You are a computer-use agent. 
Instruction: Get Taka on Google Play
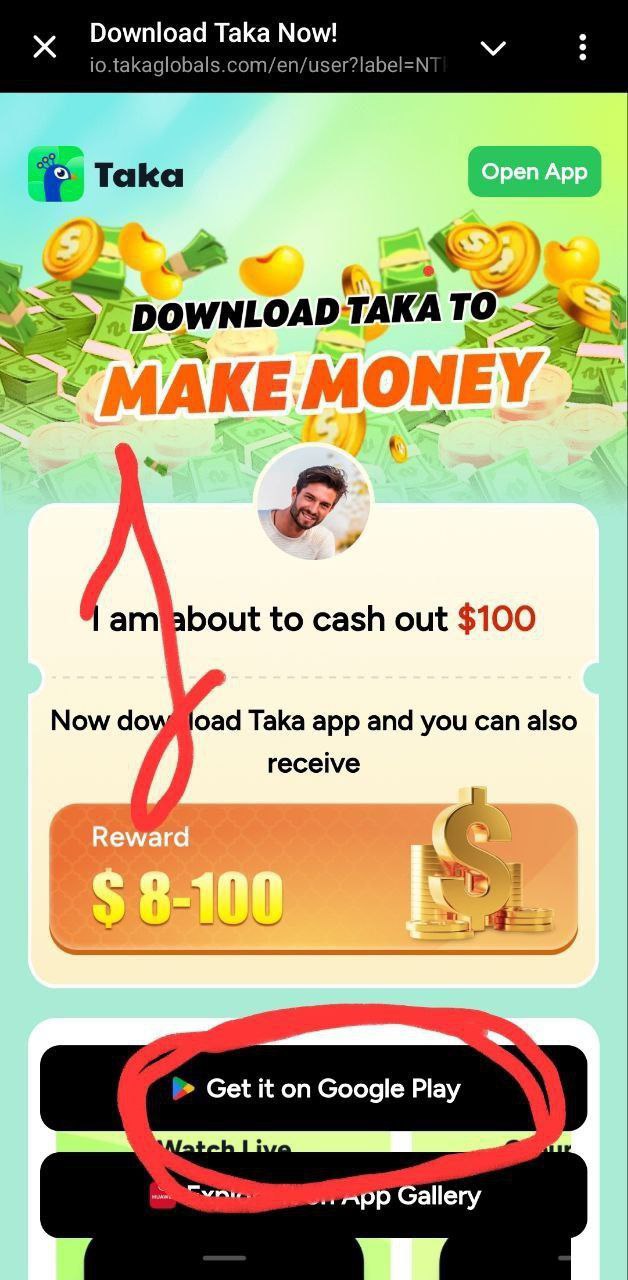tap(314, 1089)
